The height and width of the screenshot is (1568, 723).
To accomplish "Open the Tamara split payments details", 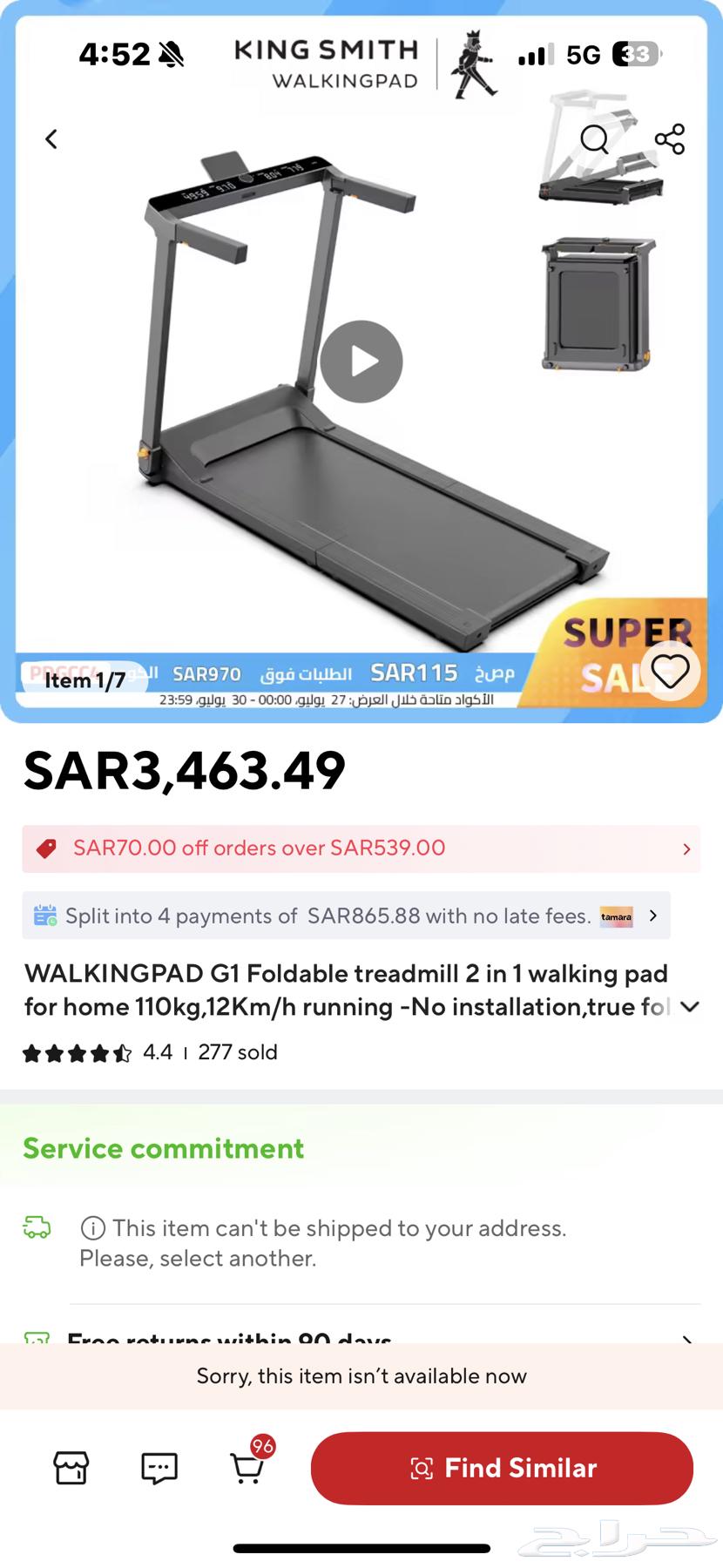I will [x=346, y=916].
